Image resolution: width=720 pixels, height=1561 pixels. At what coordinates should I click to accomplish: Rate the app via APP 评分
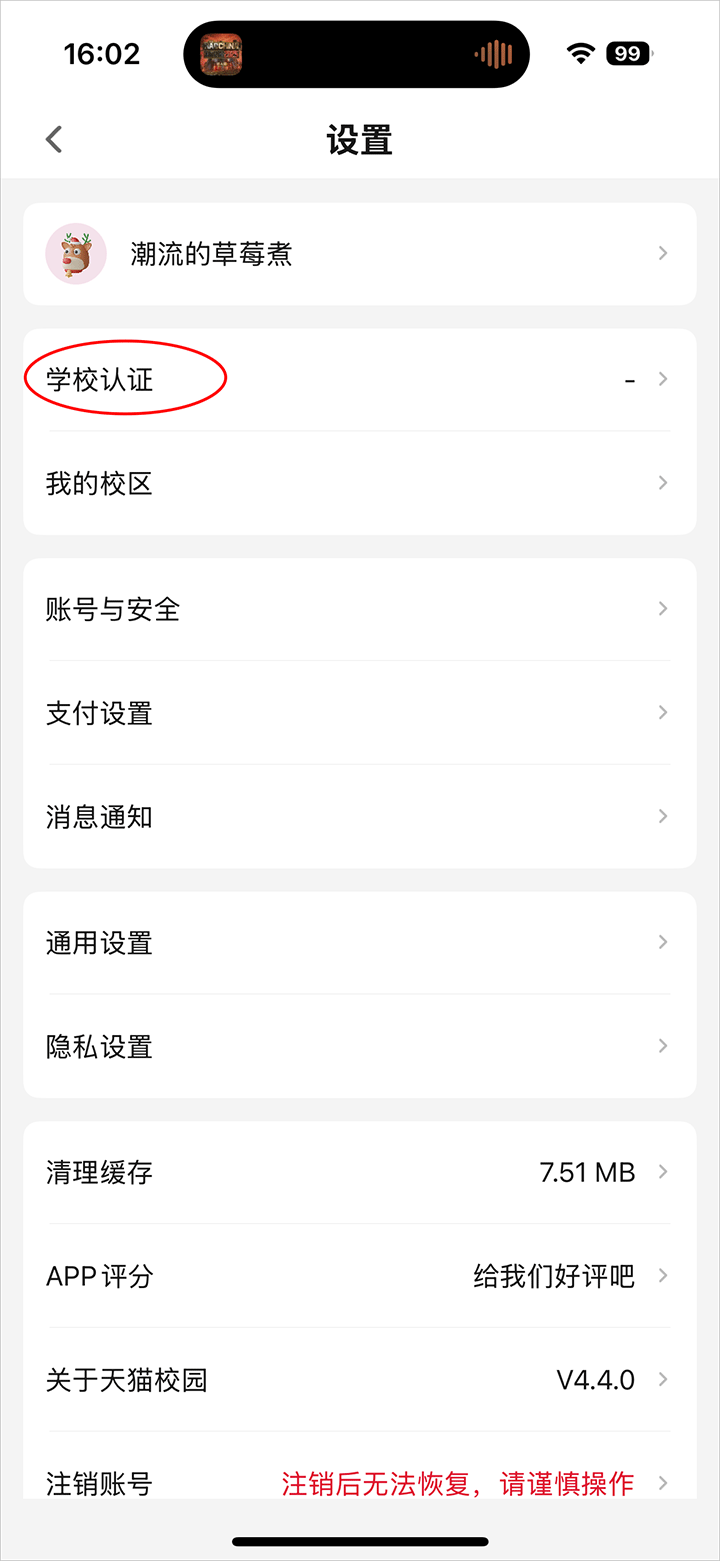pos(359,1276)
